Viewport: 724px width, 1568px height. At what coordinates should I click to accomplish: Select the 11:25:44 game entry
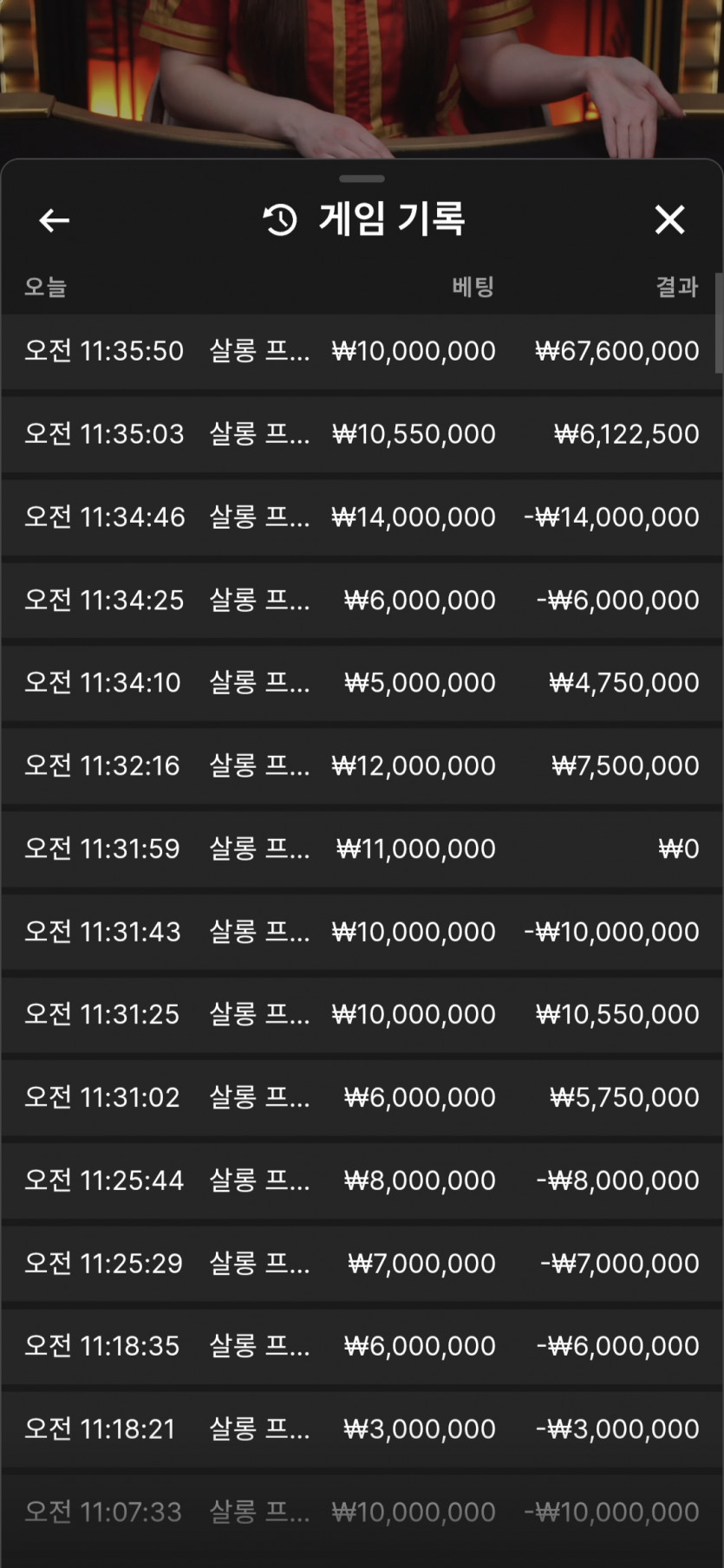(362, 1179)
